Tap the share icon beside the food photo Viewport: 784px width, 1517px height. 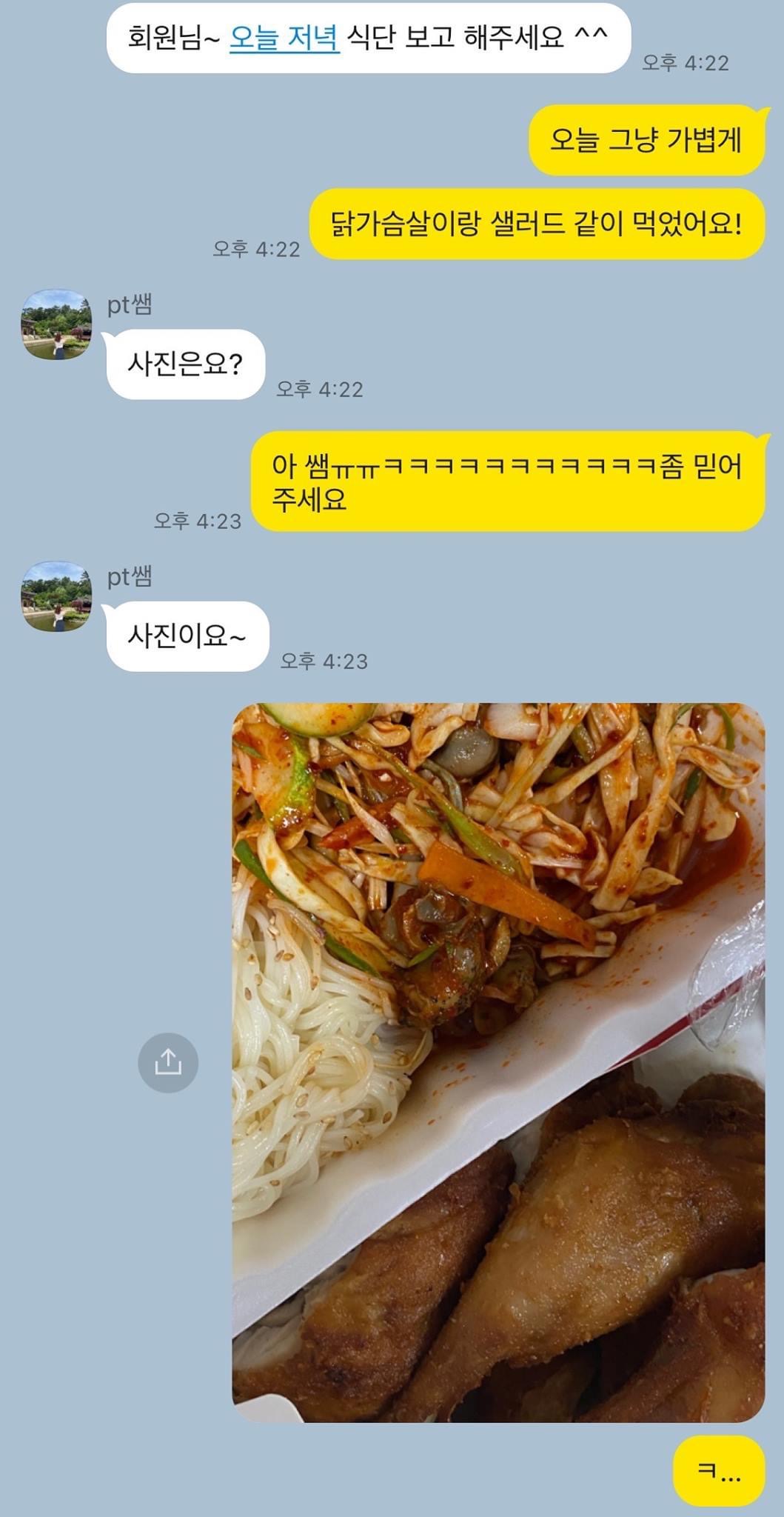168,1062
